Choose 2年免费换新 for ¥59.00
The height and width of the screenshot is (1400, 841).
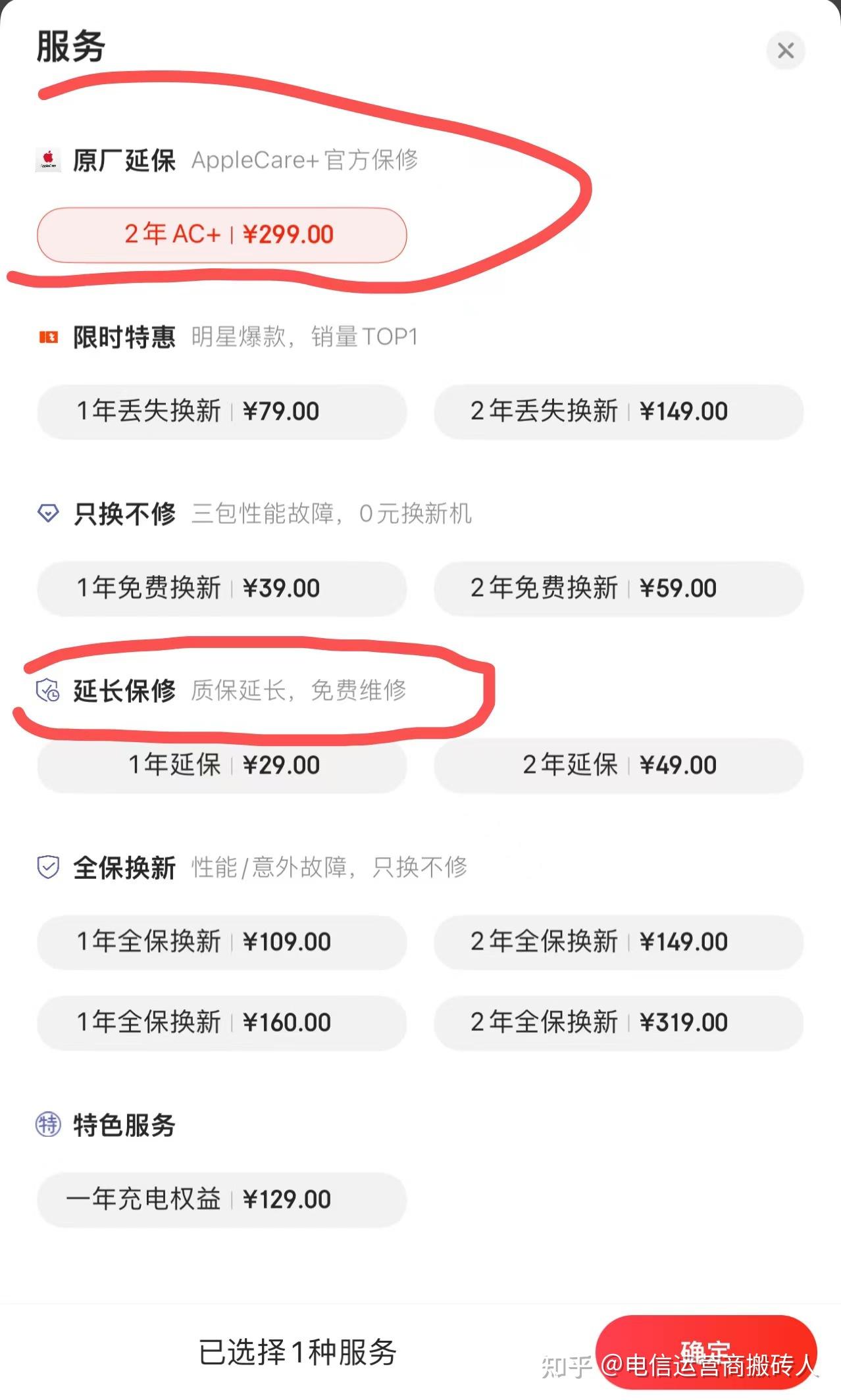point(619,589)
